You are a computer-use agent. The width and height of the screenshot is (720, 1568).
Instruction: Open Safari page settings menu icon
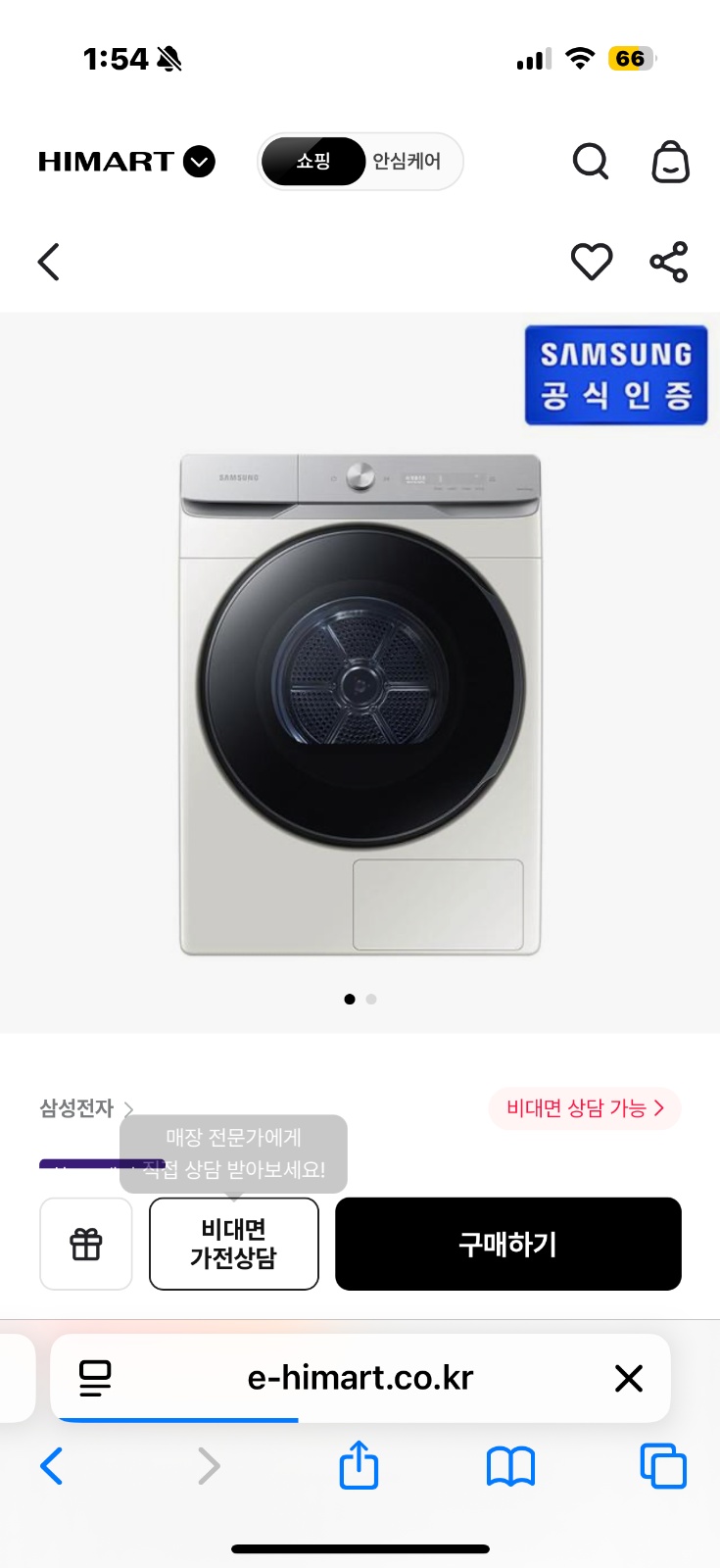point(95,1378)
